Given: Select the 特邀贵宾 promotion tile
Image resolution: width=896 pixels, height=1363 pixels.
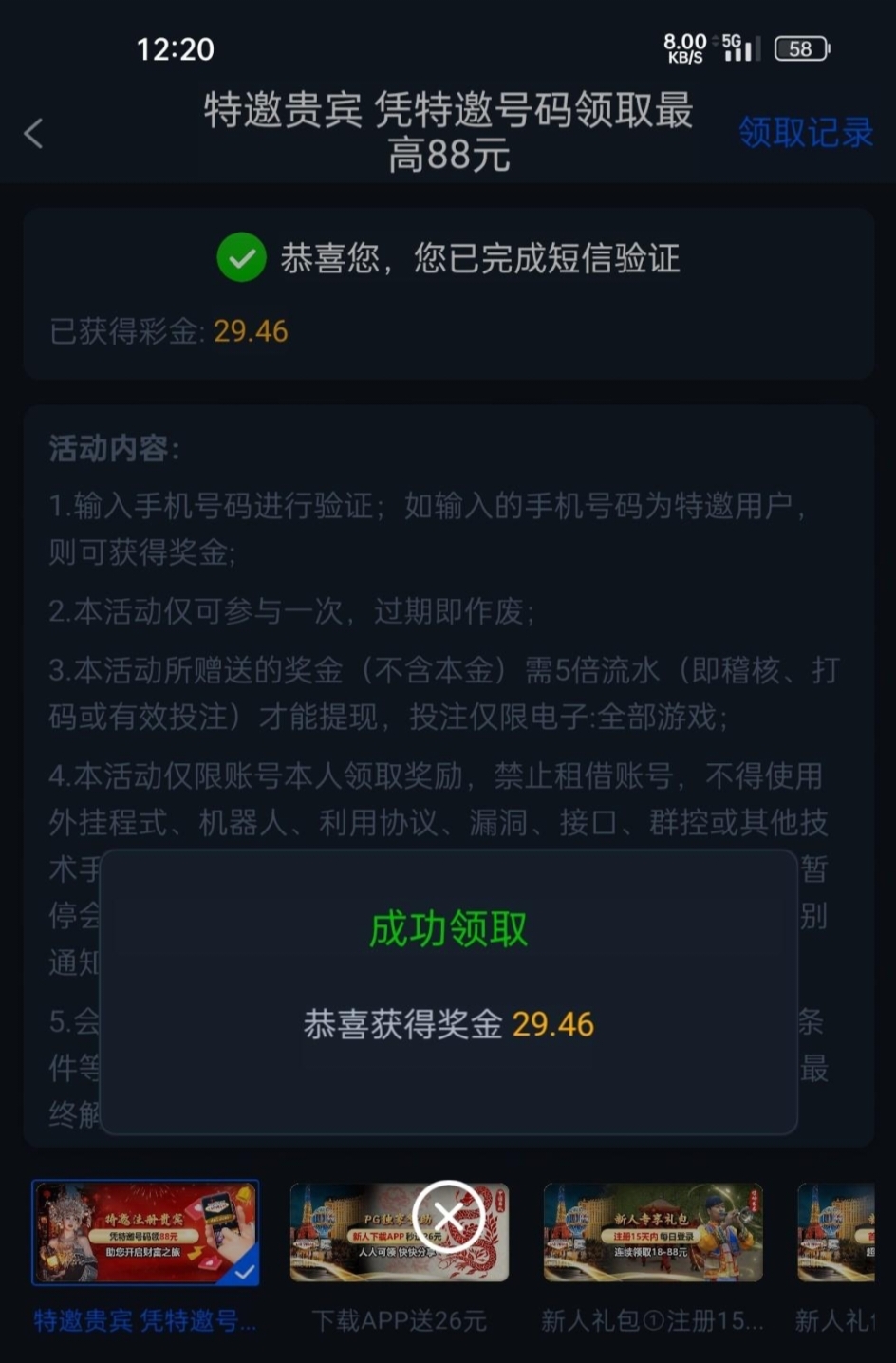Looking at the screenshot, I should 145,1233.
